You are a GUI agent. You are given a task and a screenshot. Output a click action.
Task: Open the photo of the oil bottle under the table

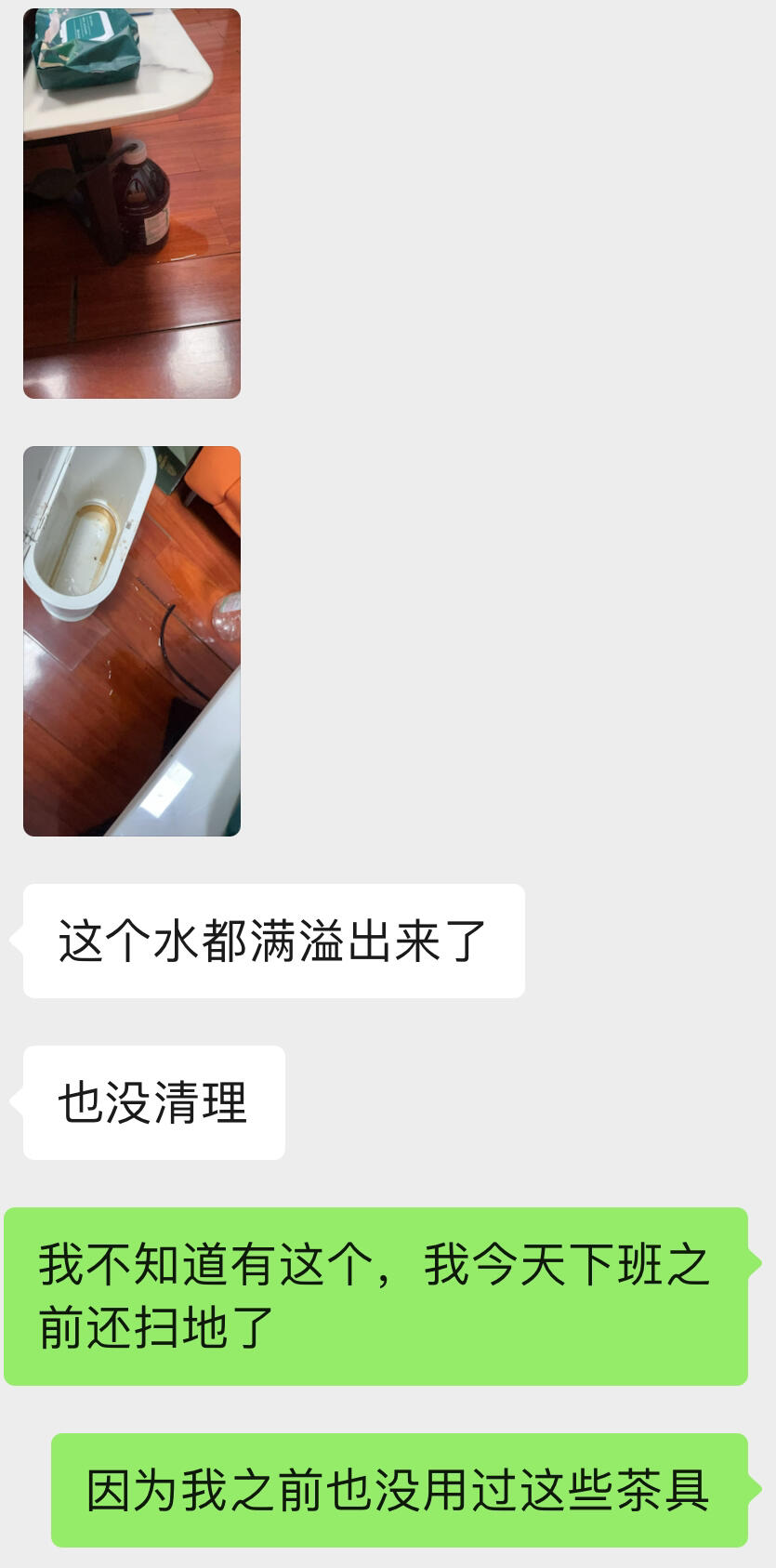tap(132, 204)
